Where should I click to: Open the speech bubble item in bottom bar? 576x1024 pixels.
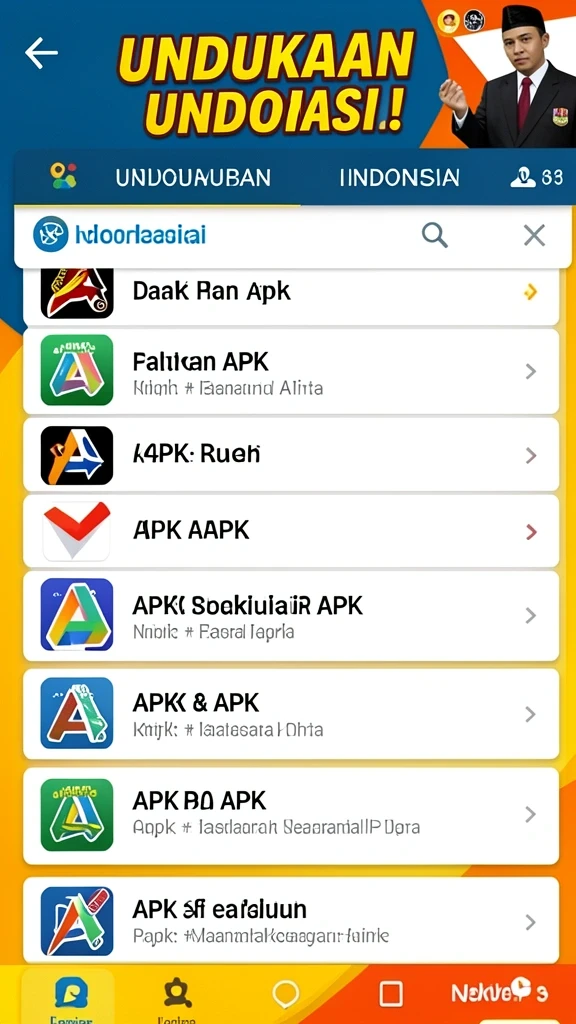point(285,995)
